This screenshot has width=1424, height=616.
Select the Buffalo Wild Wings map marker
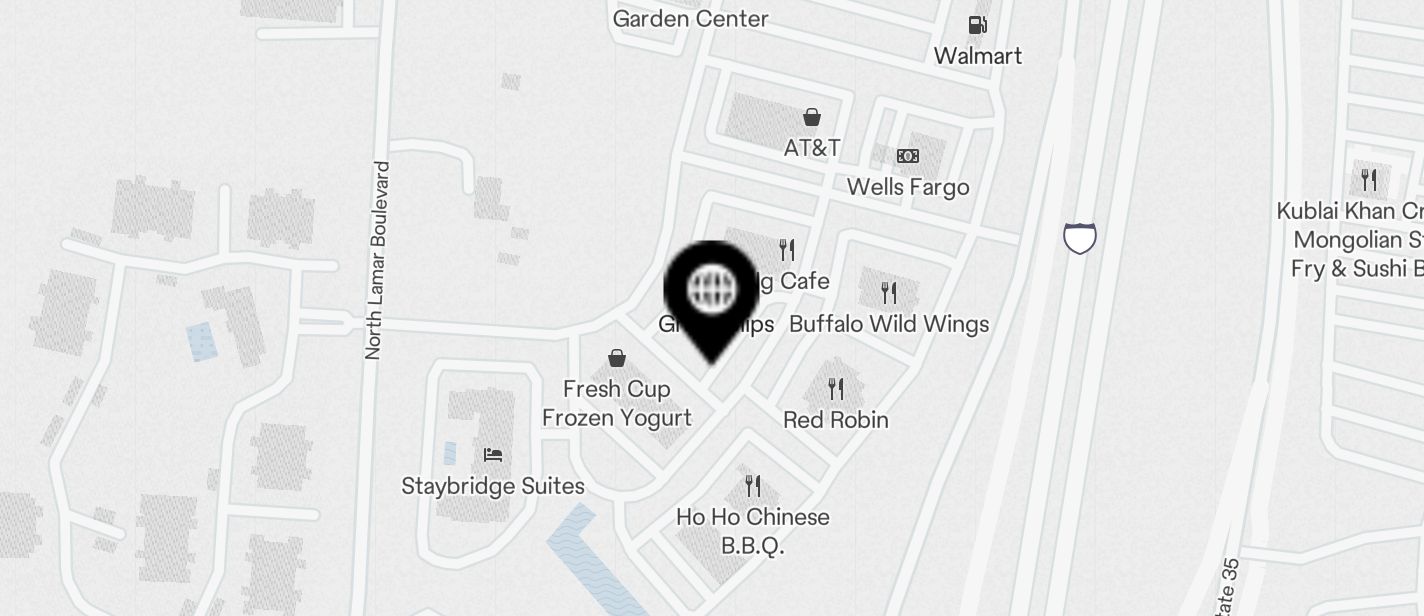(888, 293)
